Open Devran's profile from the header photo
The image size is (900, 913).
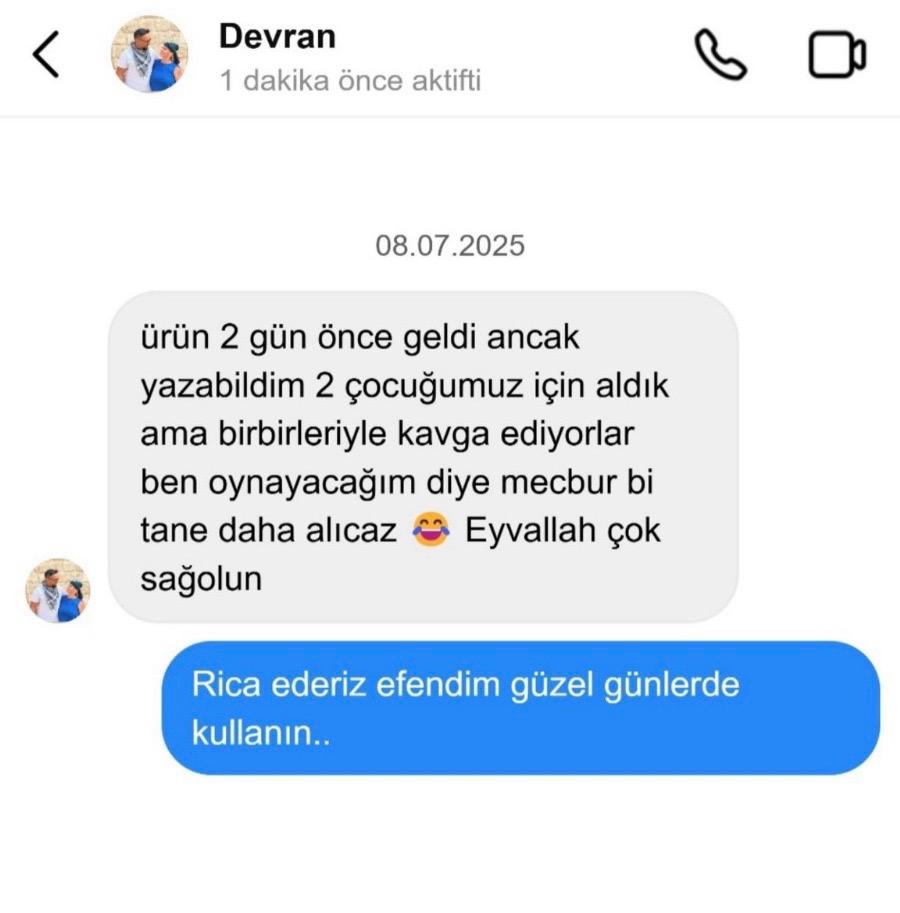[149, 55]
